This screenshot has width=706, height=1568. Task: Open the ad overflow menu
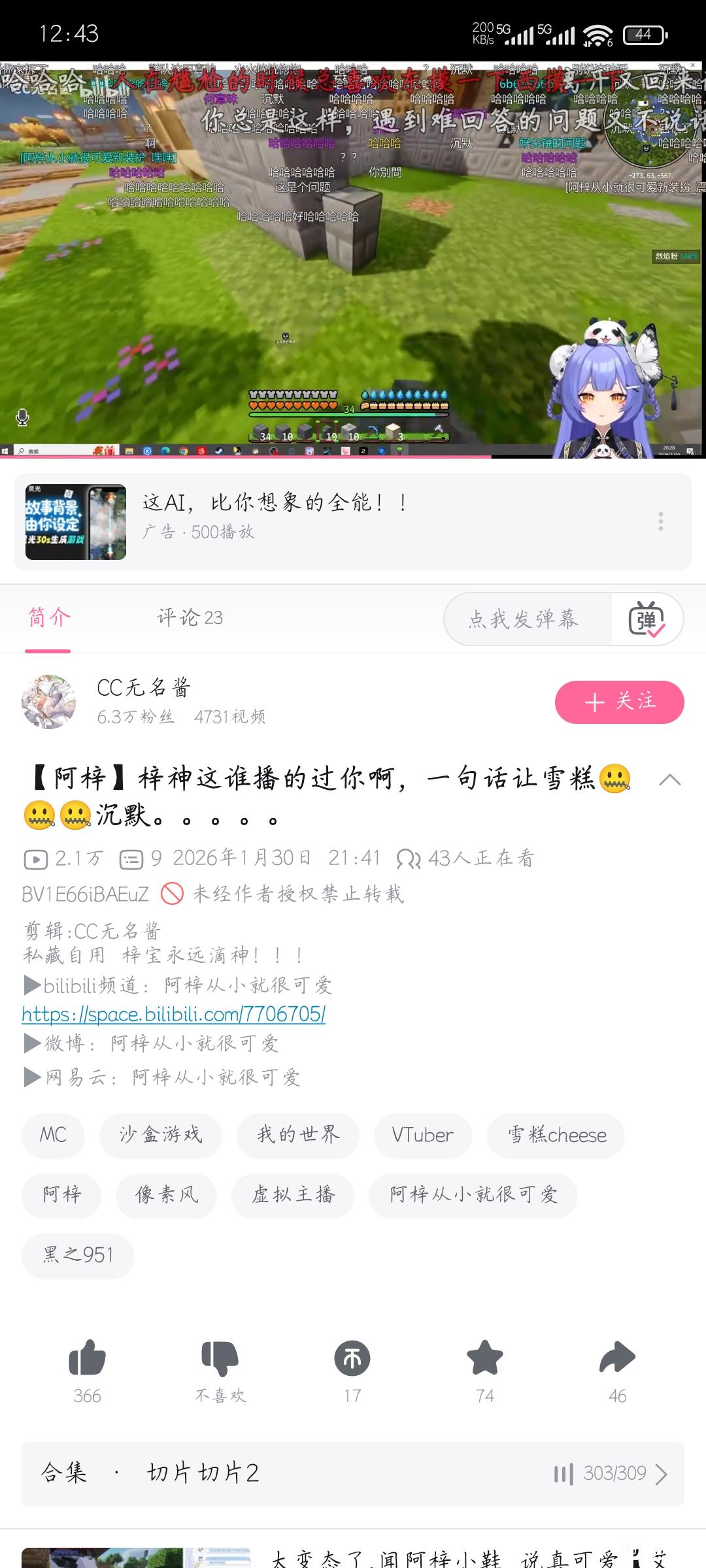click(661, 521)
